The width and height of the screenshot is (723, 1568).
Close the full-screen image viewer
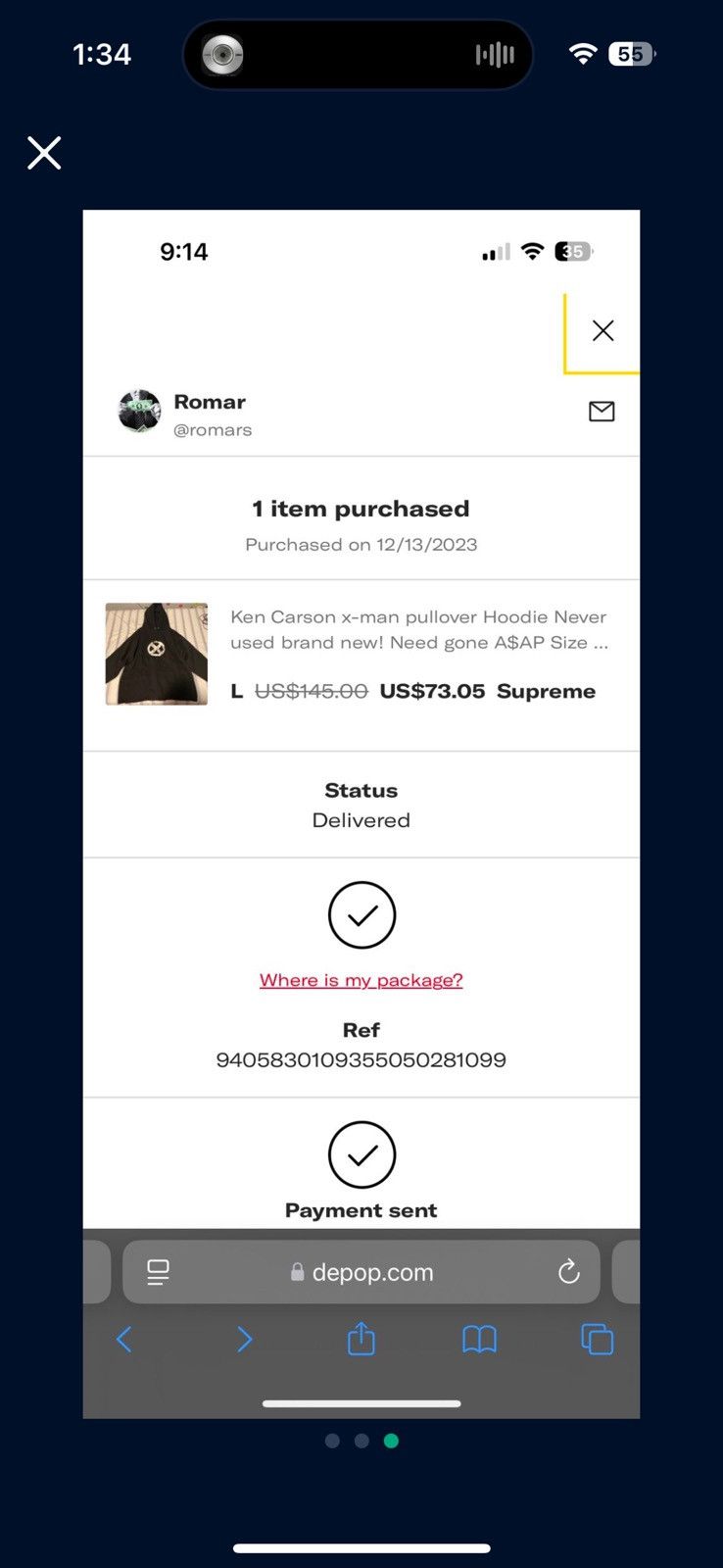click(44, 153)
